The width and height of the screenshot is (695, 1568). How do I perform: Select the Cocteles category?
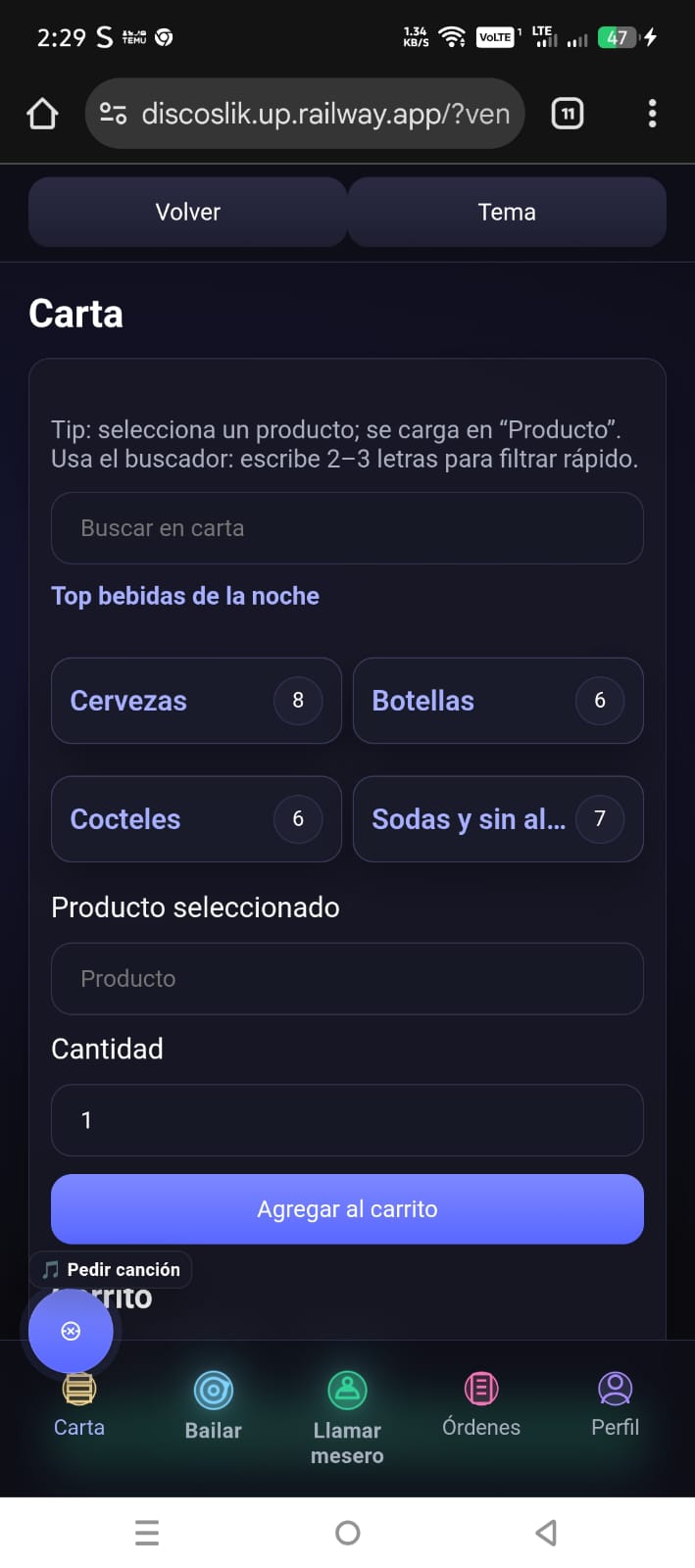pos(196,819)
